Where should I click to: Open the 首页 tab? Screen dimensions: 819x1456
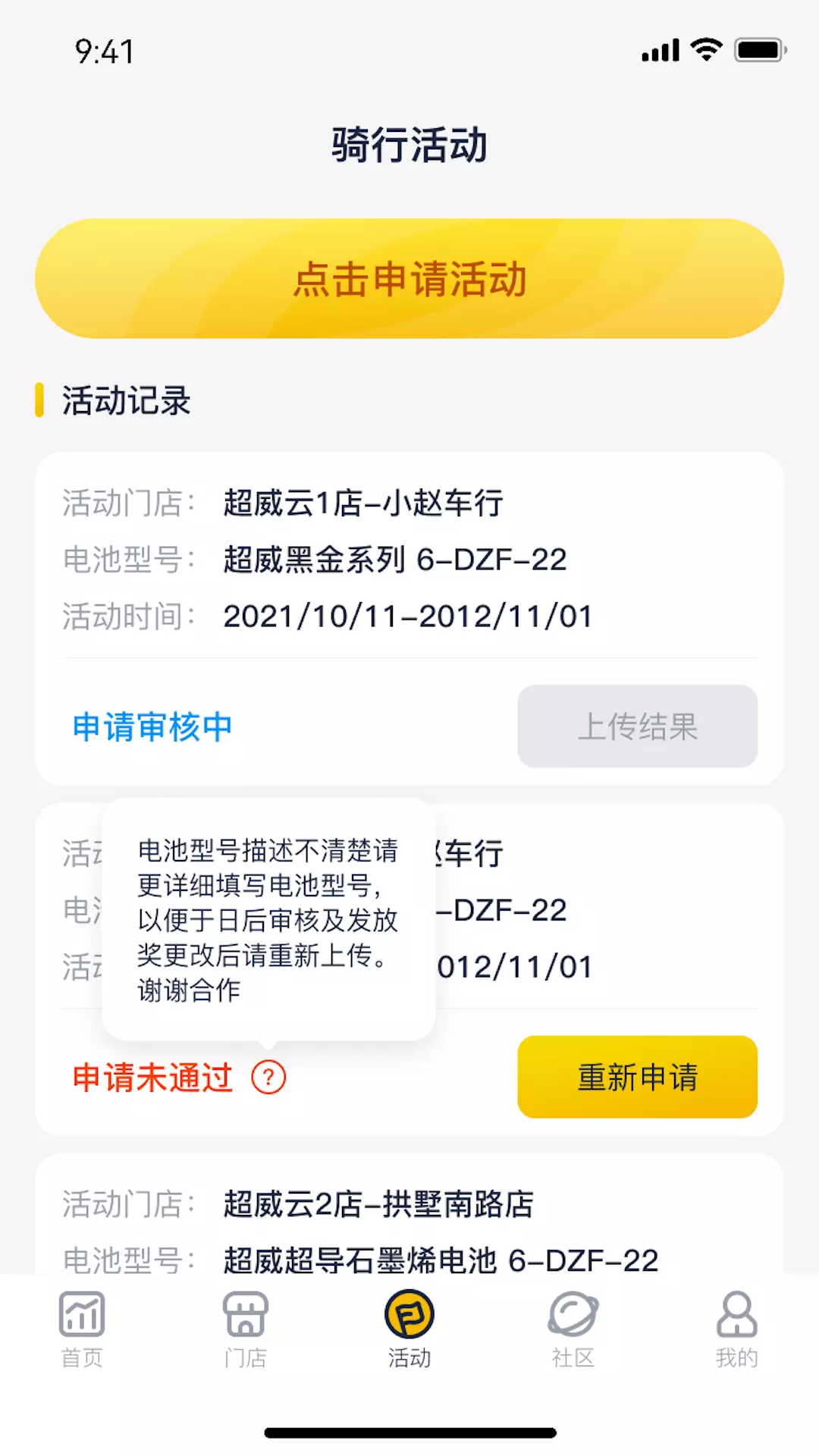(82, 1330)
